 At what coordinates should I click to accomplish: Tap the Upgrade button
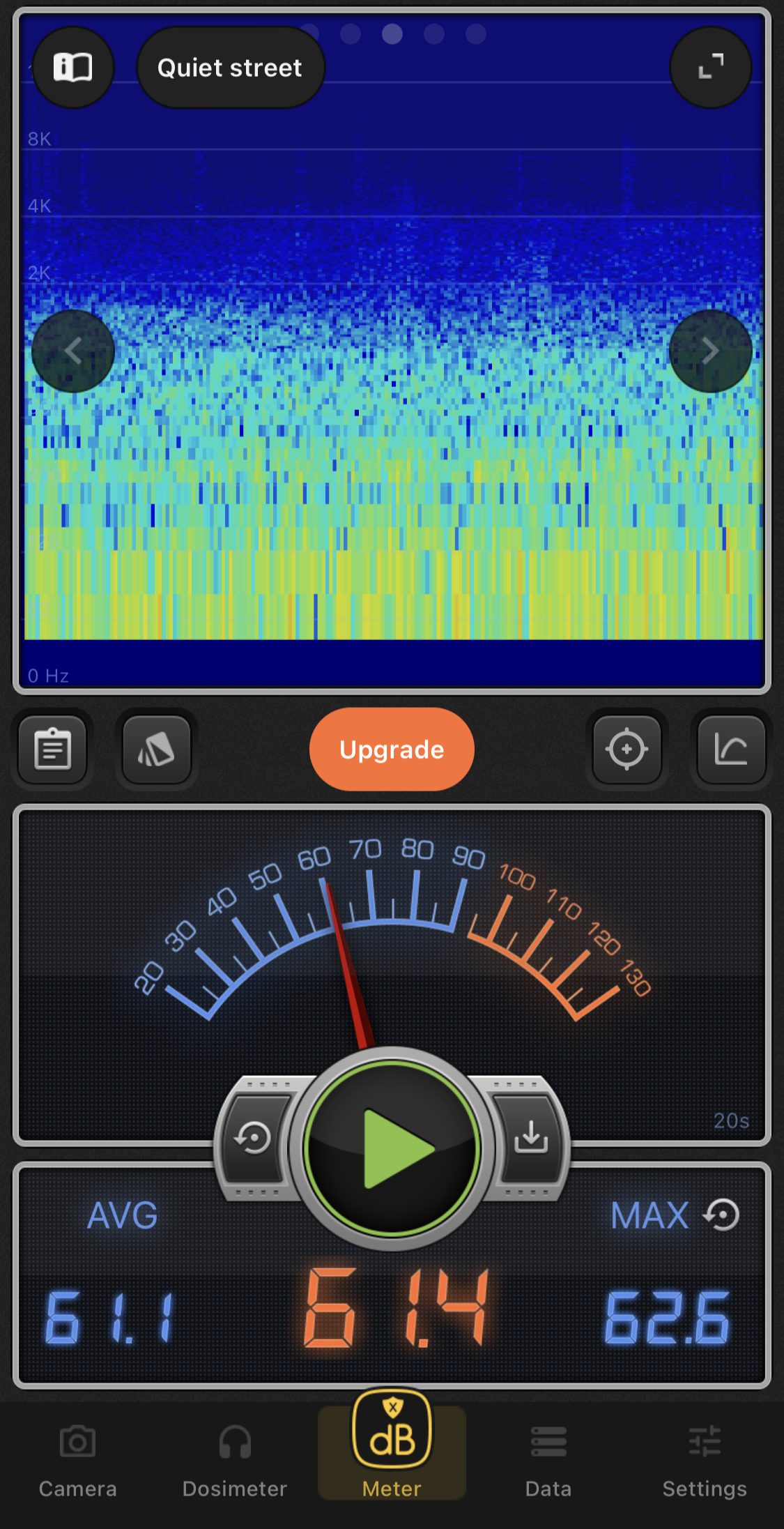pyautogui.click(x=392, y=750)
